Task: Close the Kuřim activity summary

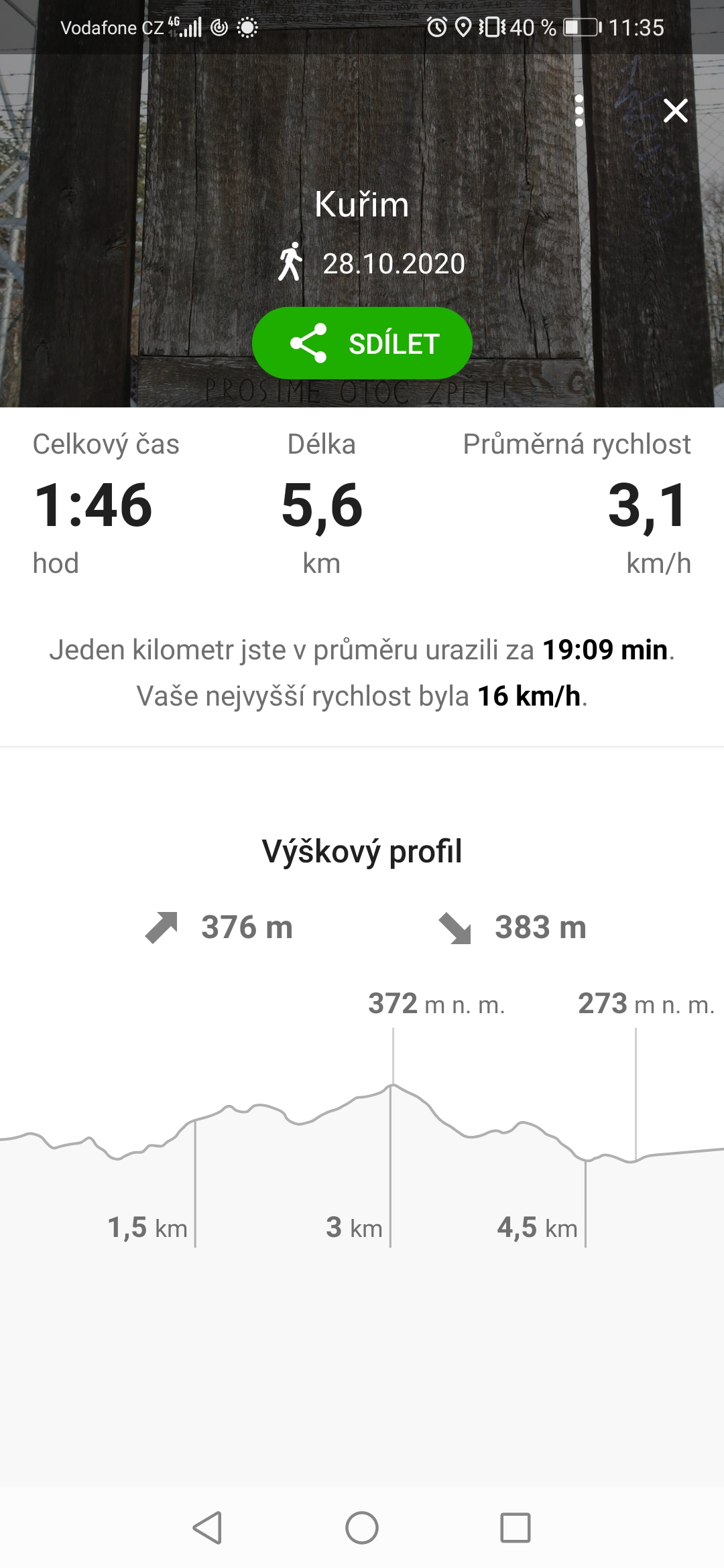Action: (675, 111)
